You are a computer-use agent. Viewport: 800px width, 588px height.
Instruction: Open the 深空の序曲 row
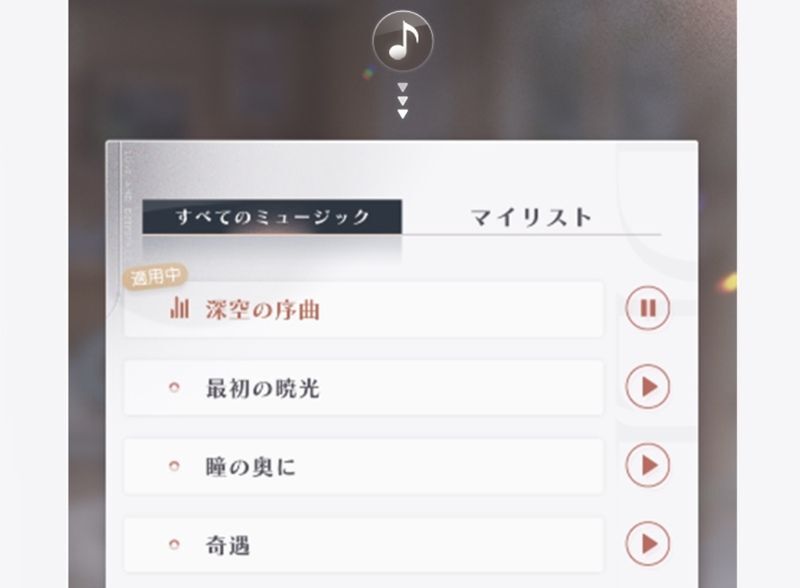363,309
